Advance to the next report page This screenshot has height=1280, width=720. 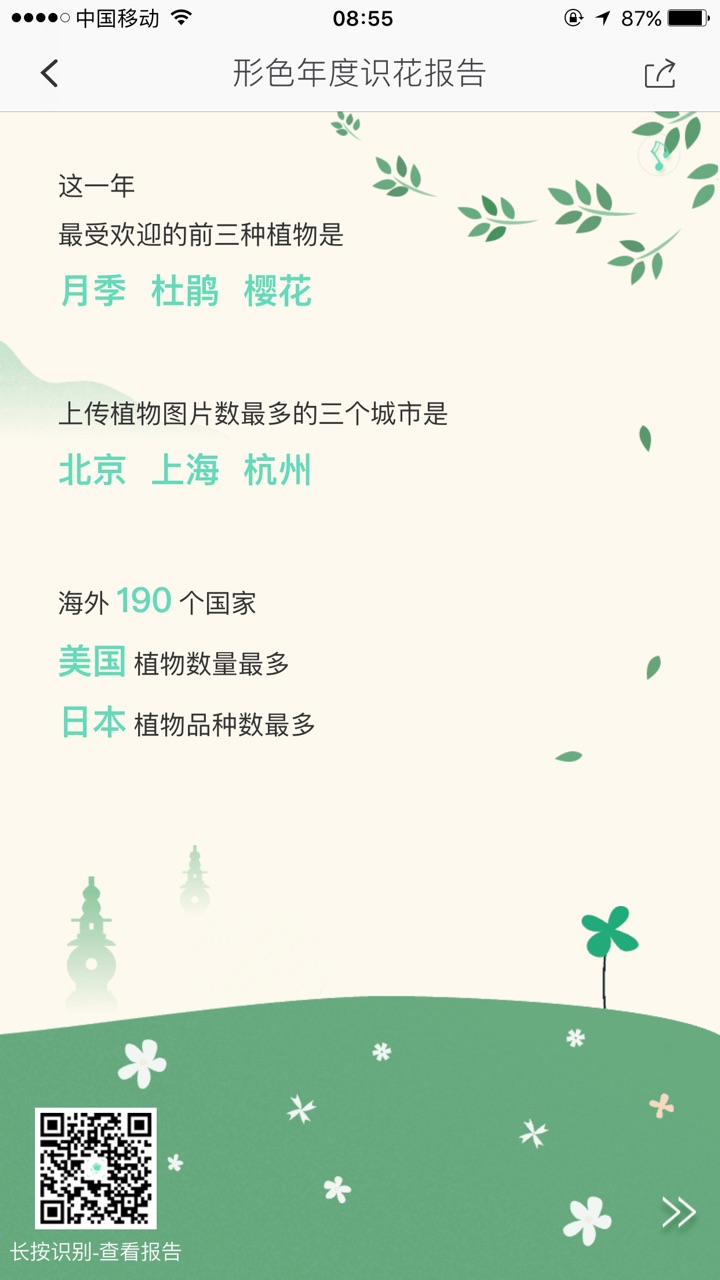(x=678, y=1212)
